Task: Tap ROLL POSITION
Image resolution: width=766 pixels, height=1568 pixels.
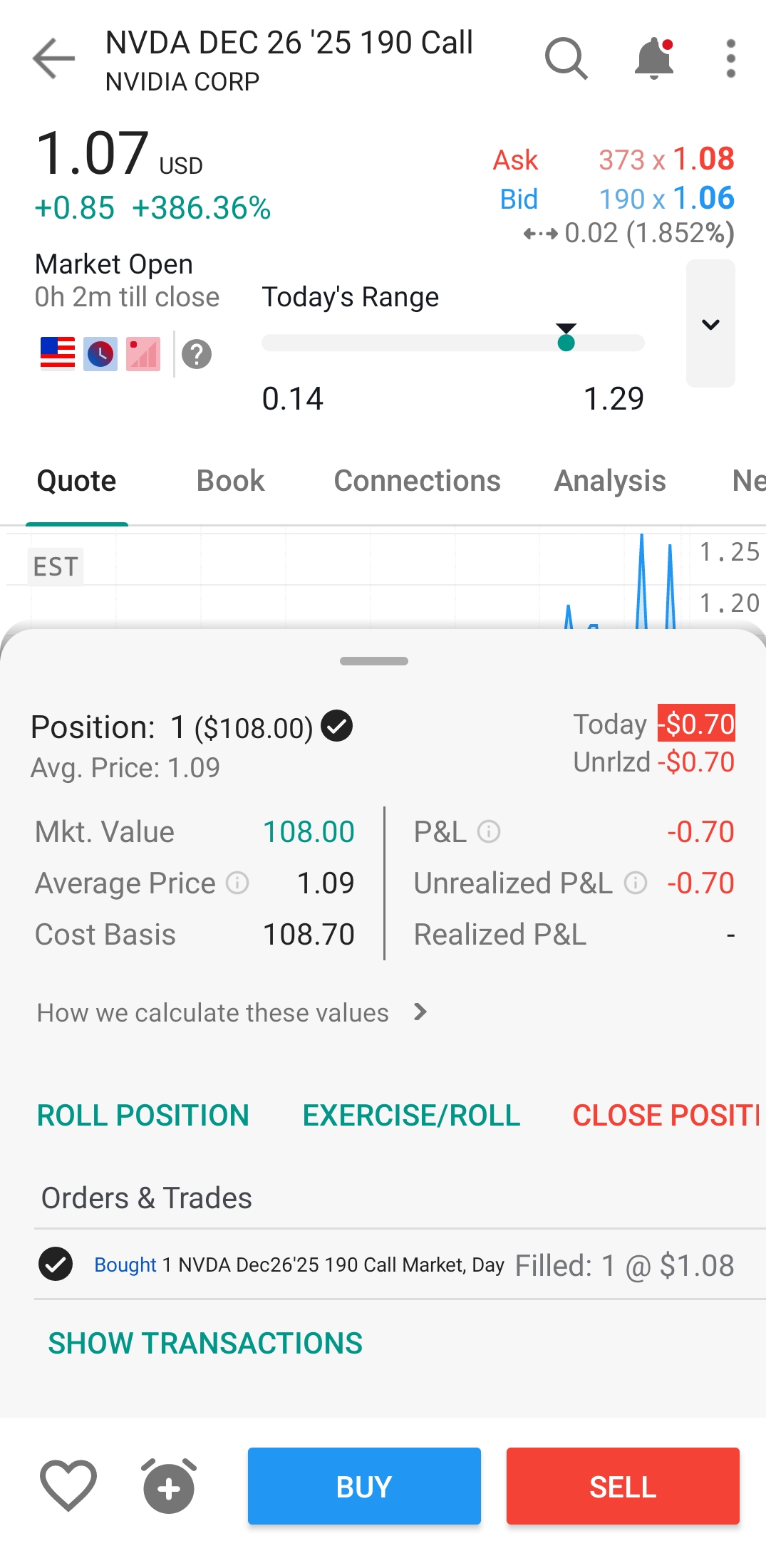Action: [x=143, y=1115]
